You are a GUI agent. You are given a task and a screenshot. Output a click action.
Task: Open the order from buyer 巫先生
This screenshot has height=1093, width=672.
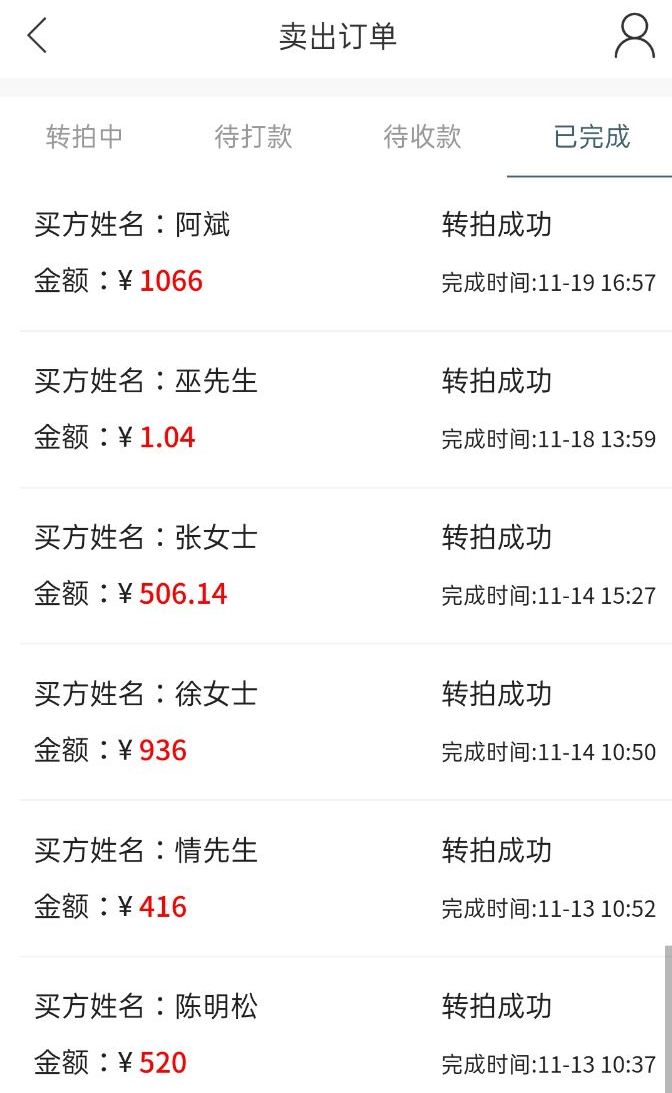click(336, 409)
